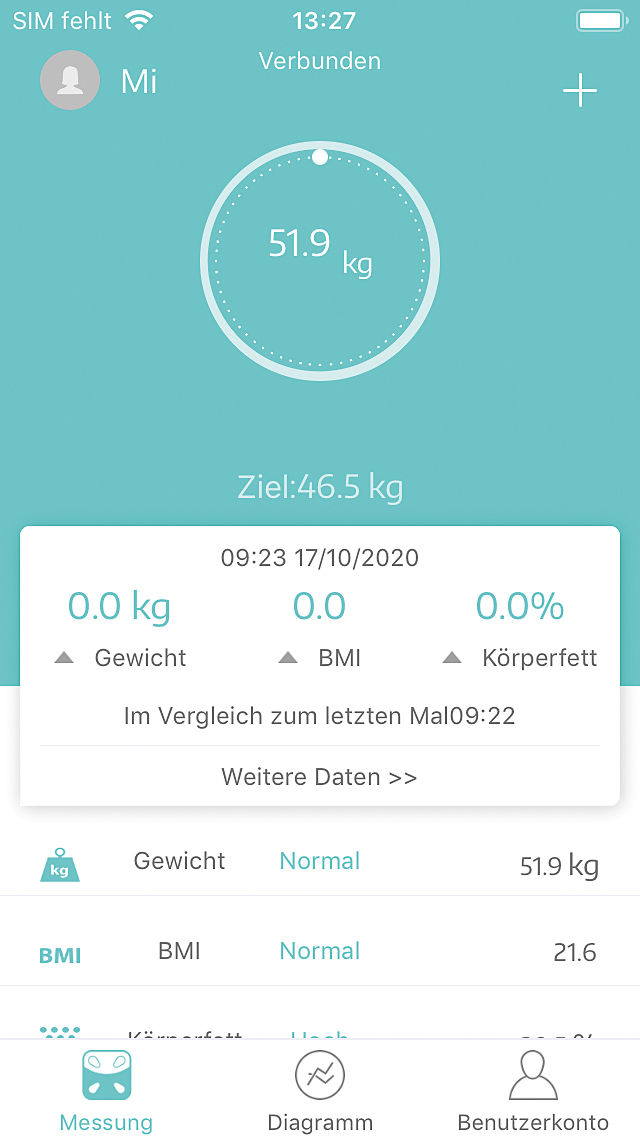Go to the Benutzerkonto tab
The width and height of the screenshot is (640, 1136).
point(532,1091)
